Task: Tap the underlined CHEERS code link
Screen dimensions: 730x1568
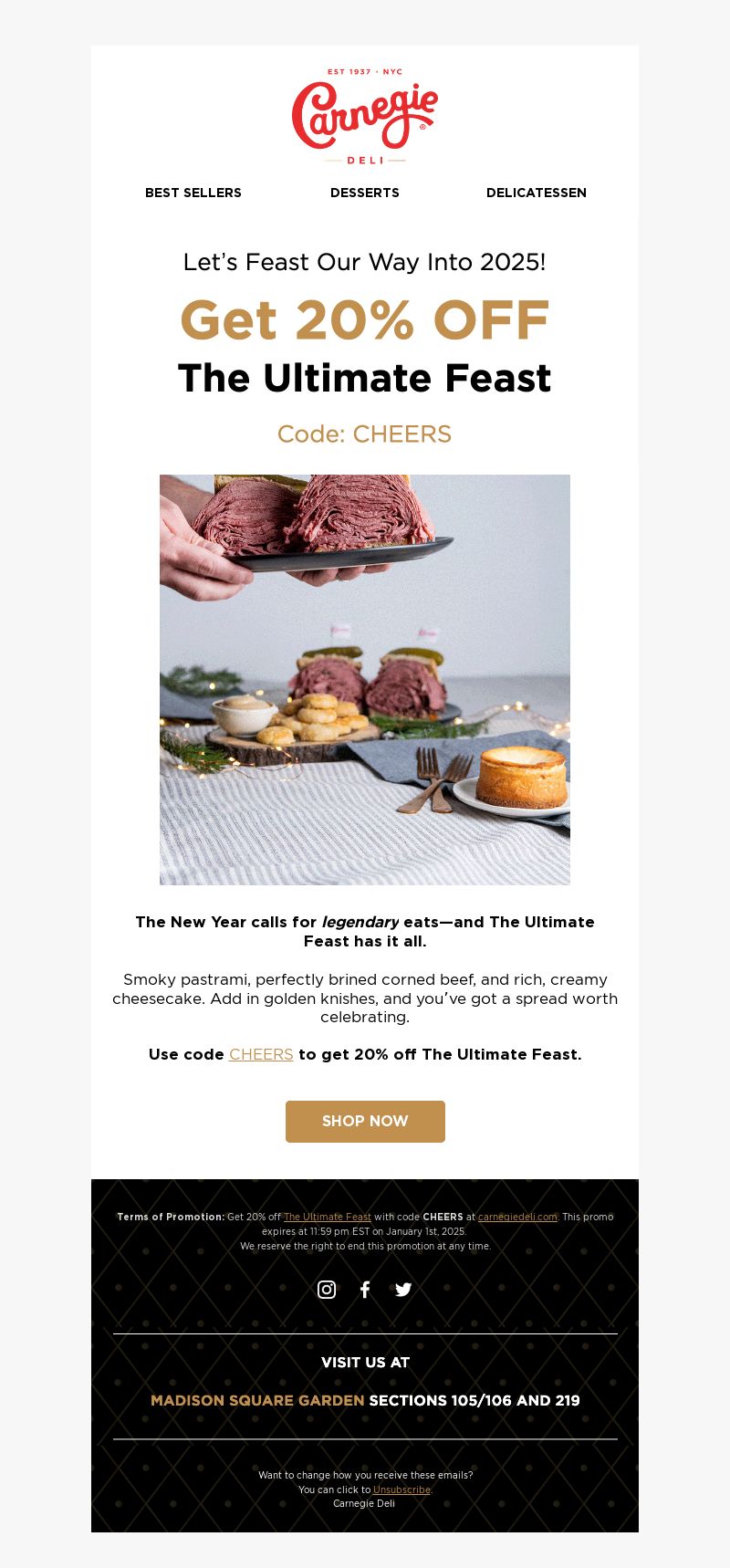Action: 261,1054
